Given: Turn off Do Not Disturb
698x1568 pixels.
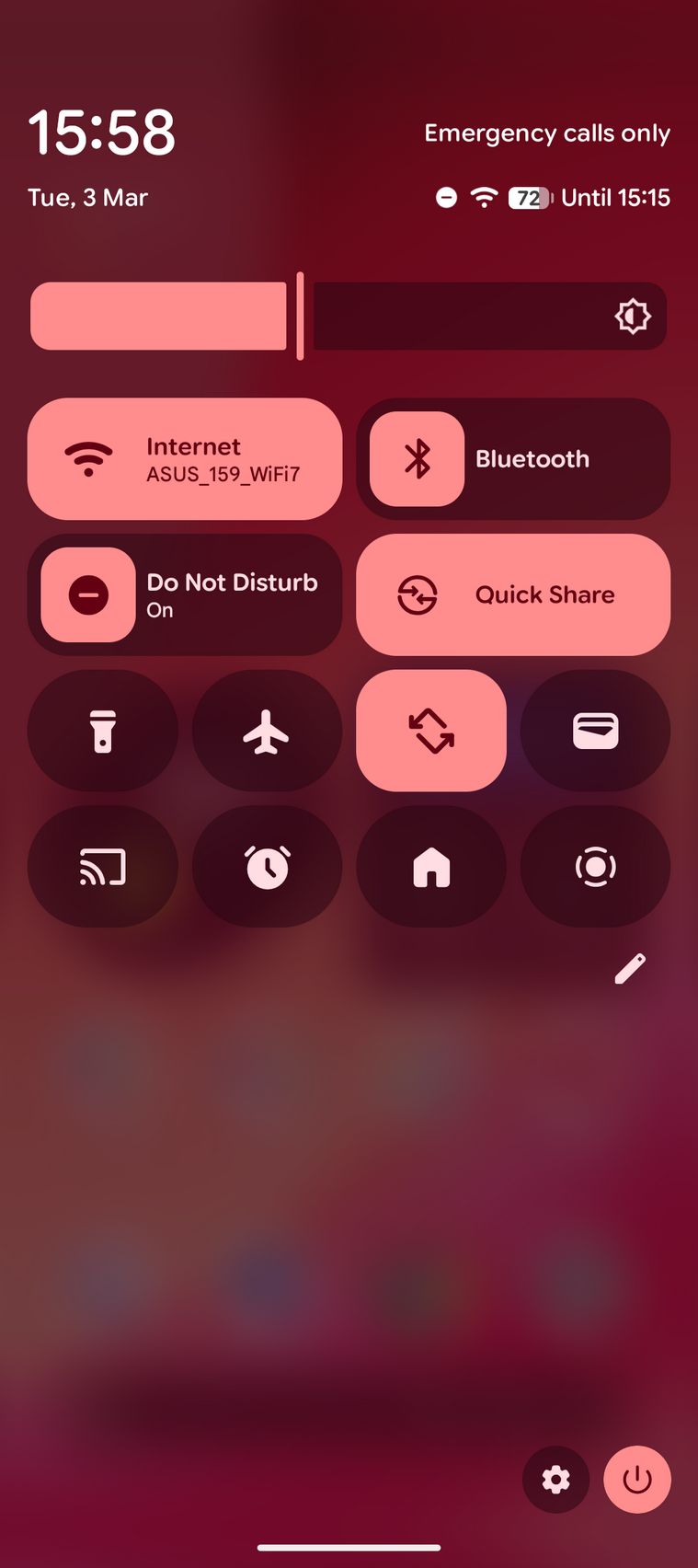Looking at the screenshot, I should pos(88,595).
